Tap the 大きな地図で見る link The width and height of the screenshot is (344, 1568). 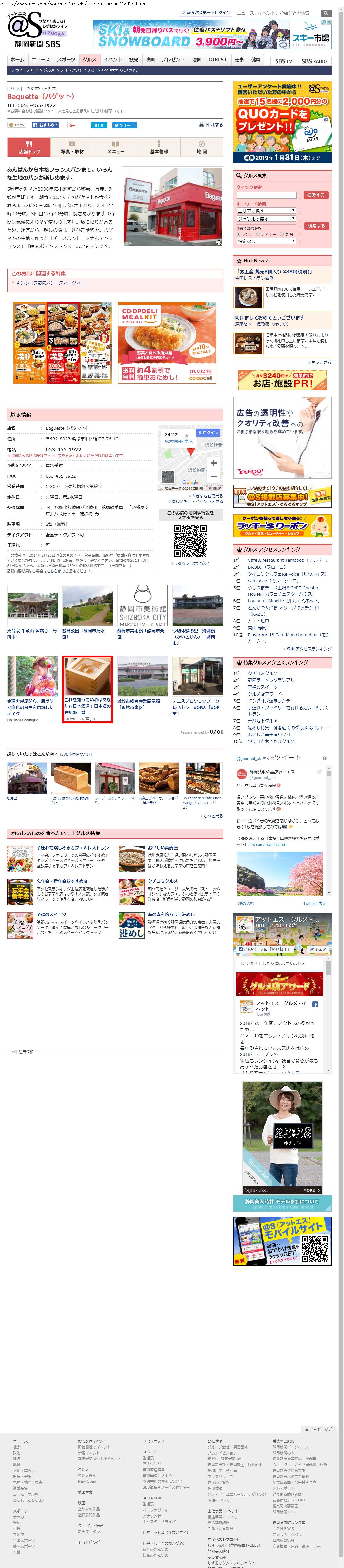(207, 496)
